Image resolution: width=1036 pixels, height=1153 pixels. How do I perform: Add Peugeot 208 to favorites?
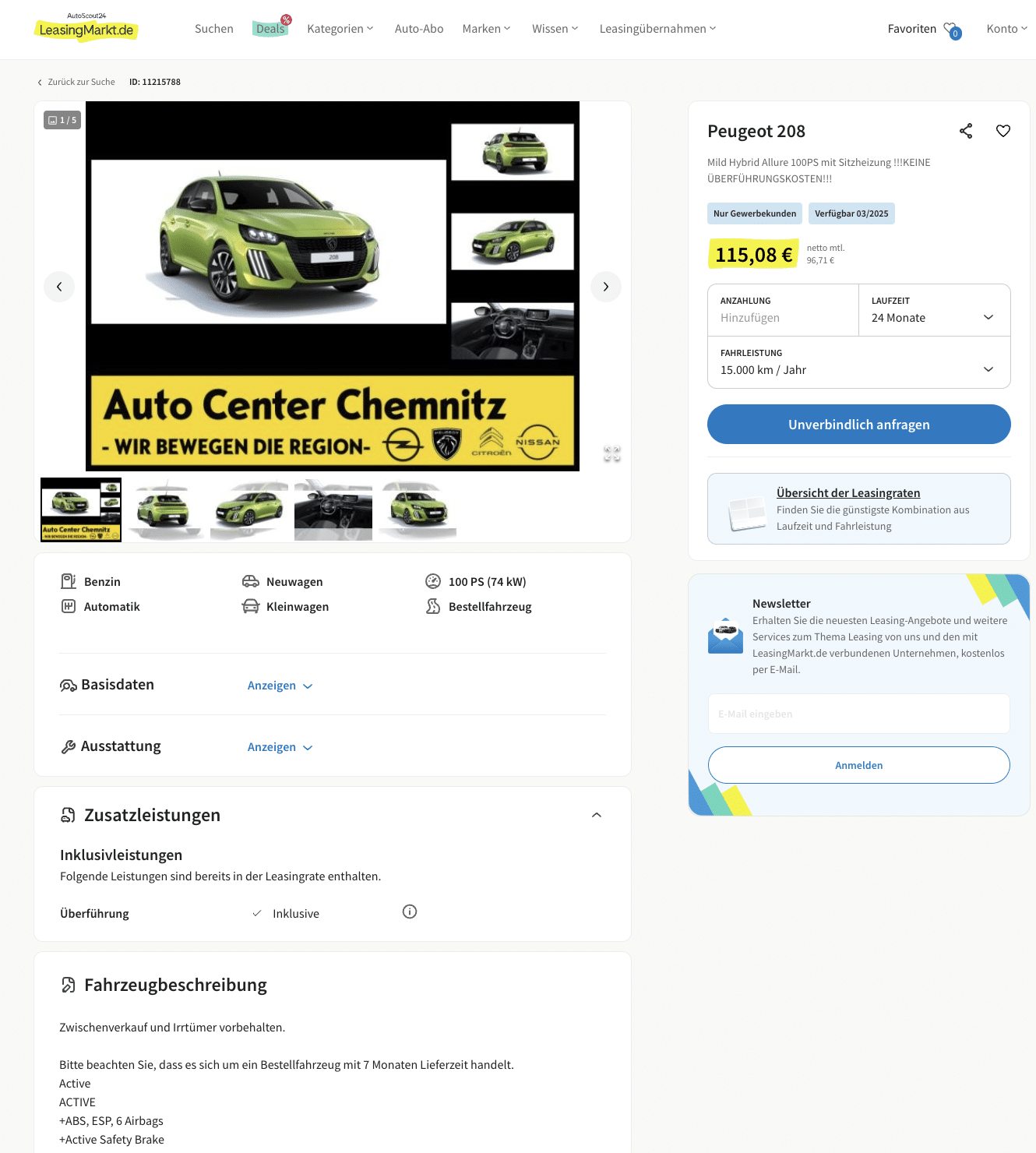[x=1003, y=131]
